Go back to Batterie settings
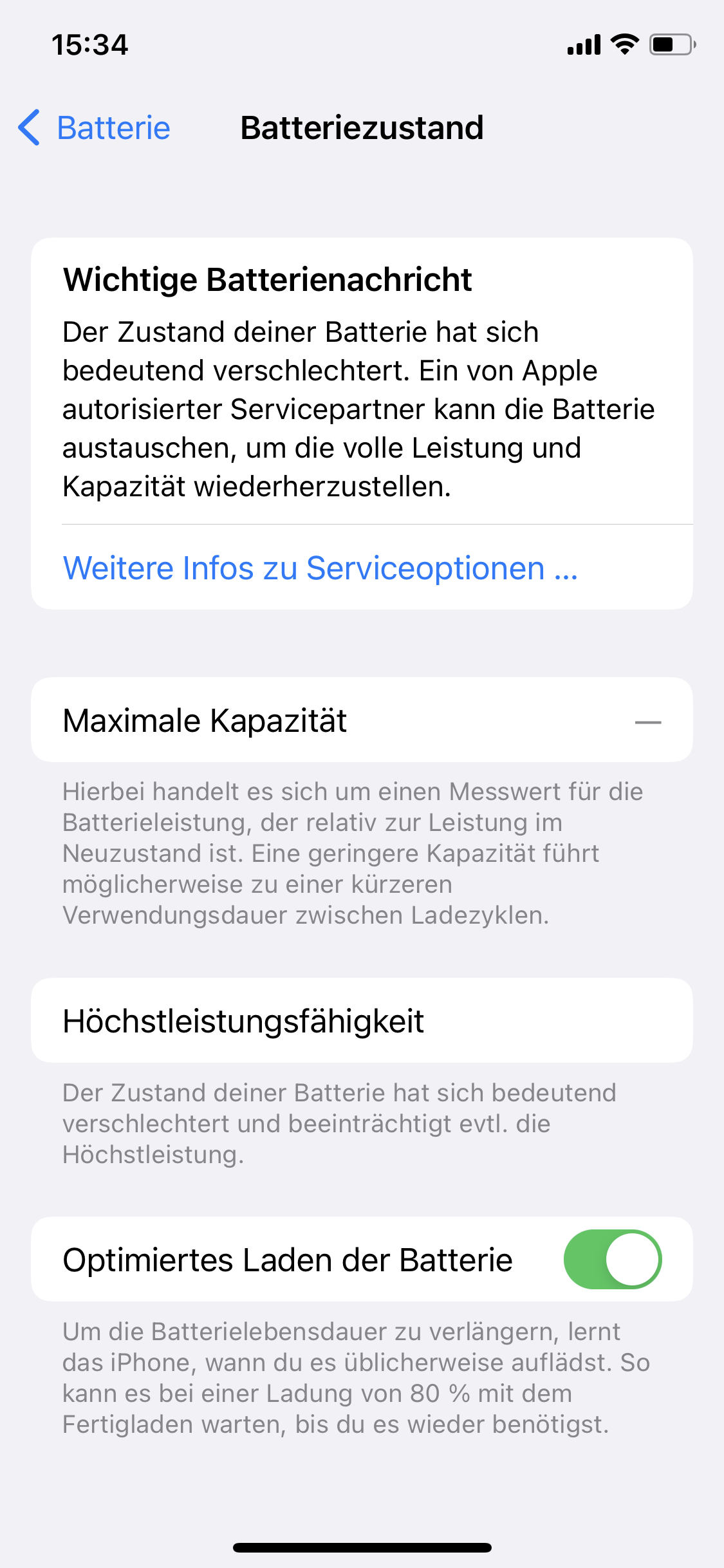 point(95,127)
